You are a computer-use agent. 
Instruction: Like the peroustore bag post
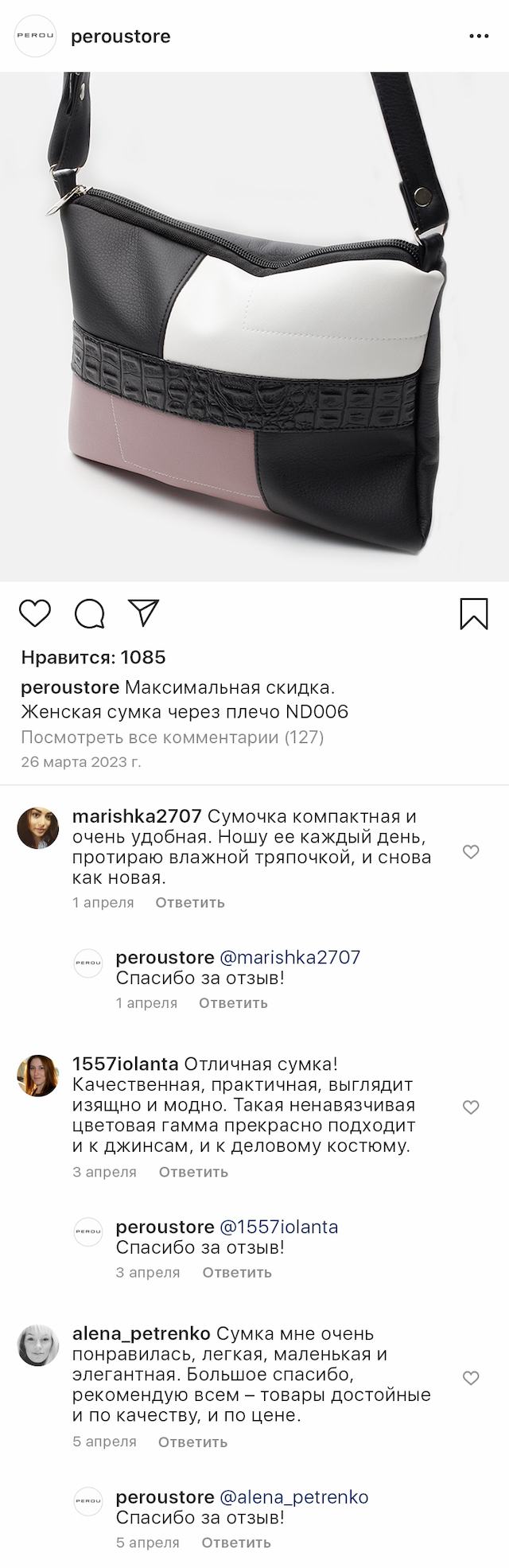point(35,613)
